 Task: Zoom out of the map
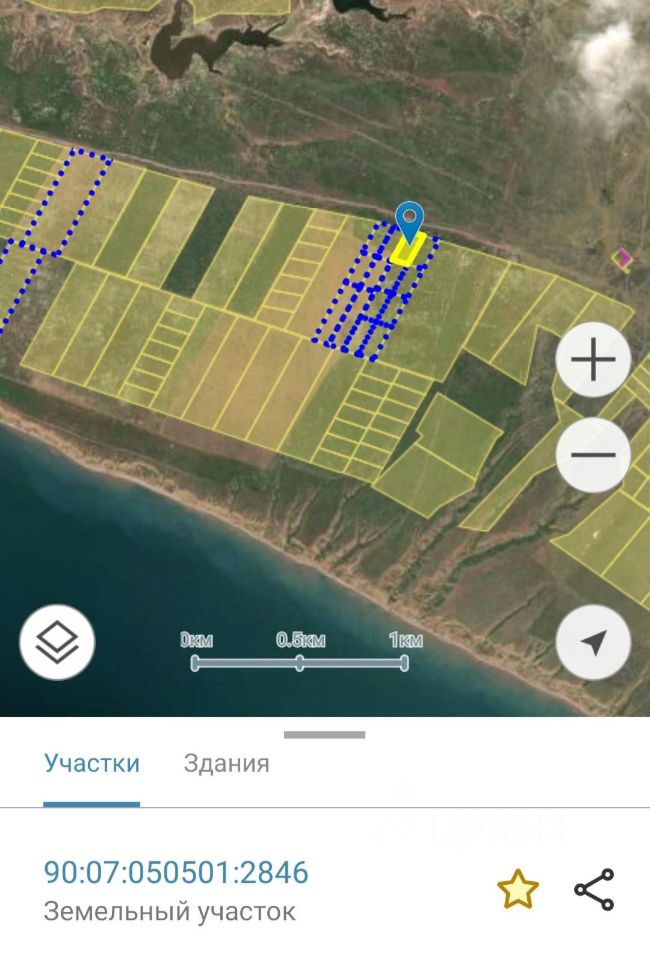click(593, 455)
